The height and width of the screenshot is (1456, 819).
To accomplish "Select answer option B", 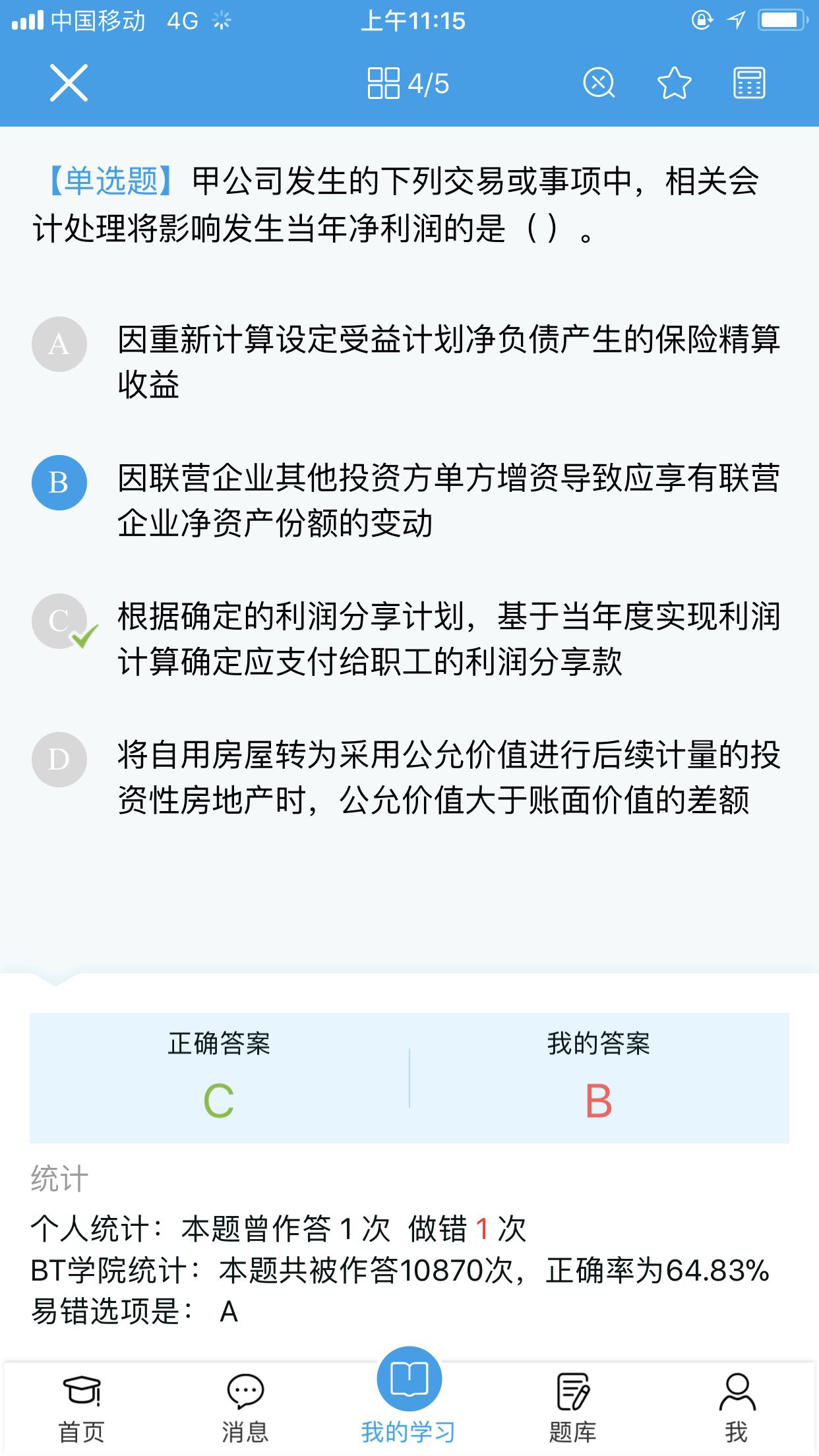I will coord(59,483).
